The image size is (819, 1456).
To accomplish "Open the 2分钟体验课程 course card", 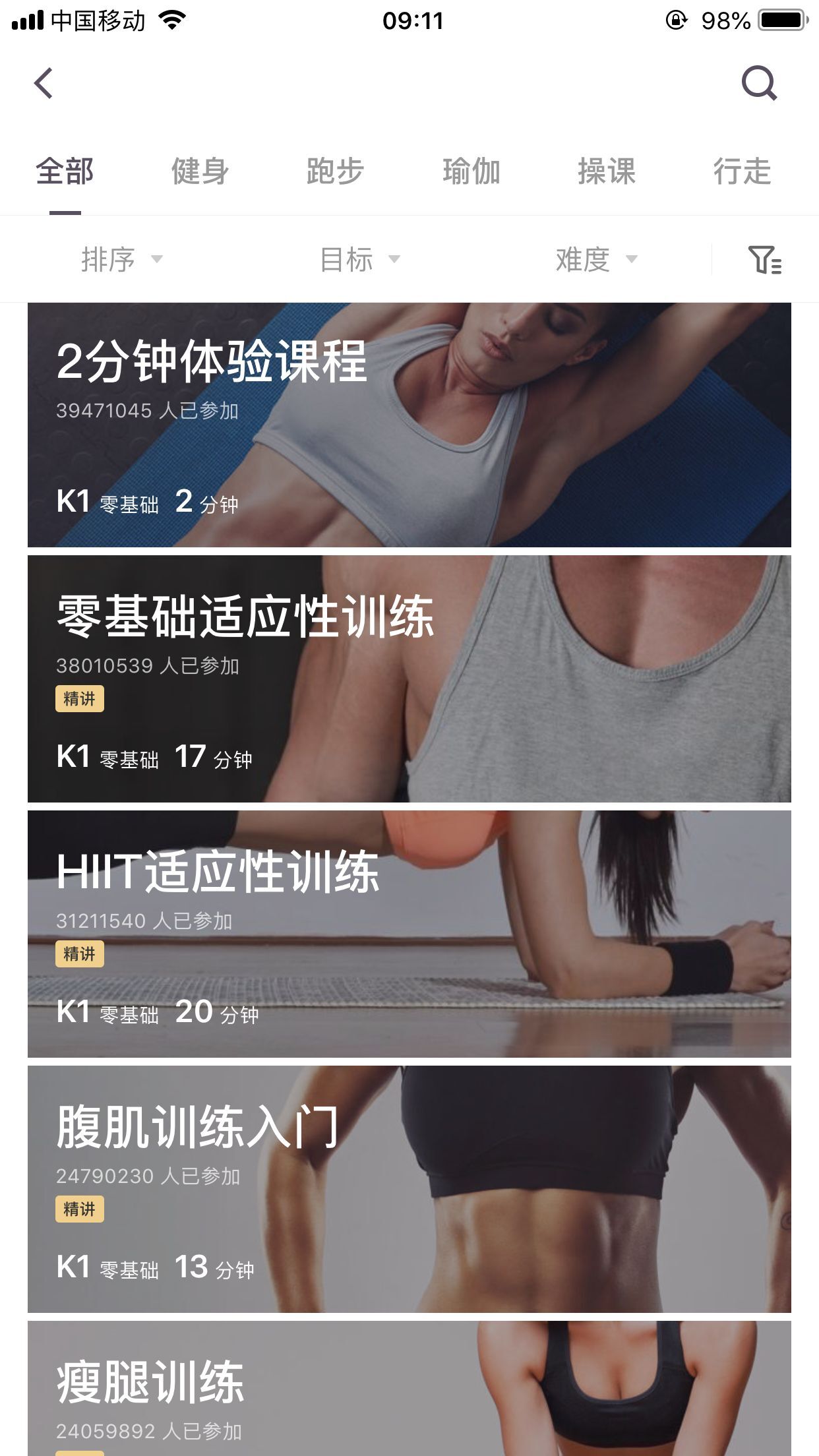I will click(x=409, y=425).
